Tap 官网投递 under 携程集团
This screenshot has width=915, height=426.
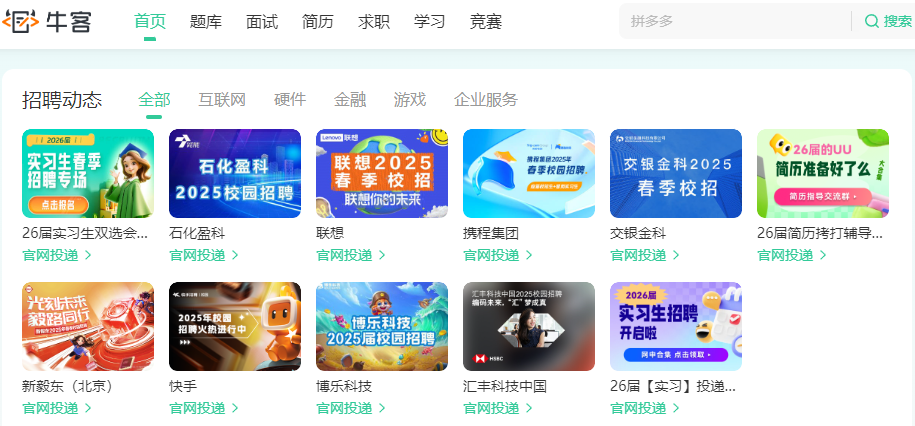pyautogui.click(x=498, y=255)
